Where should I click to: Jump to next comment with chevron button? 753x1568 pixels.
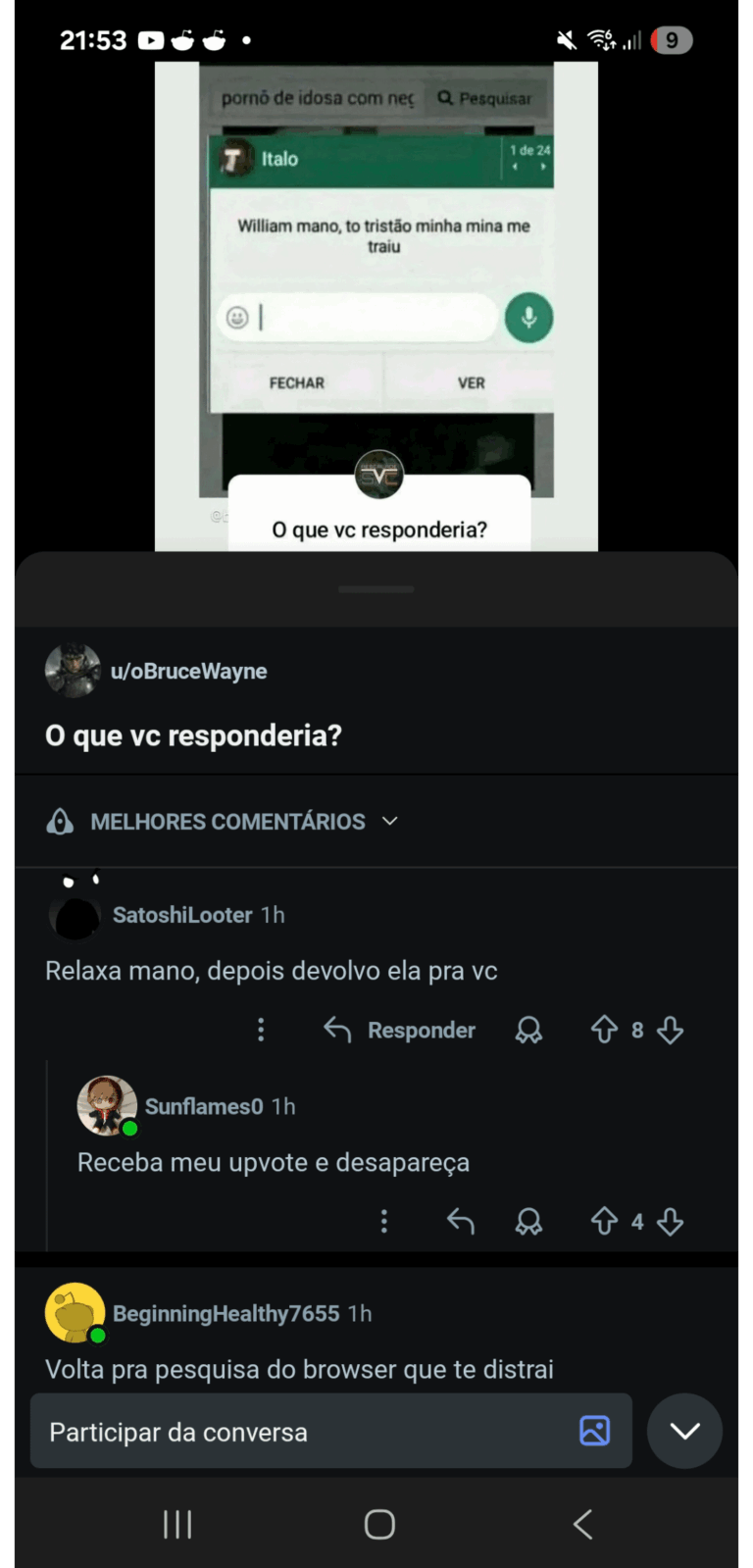(684, 1431)
